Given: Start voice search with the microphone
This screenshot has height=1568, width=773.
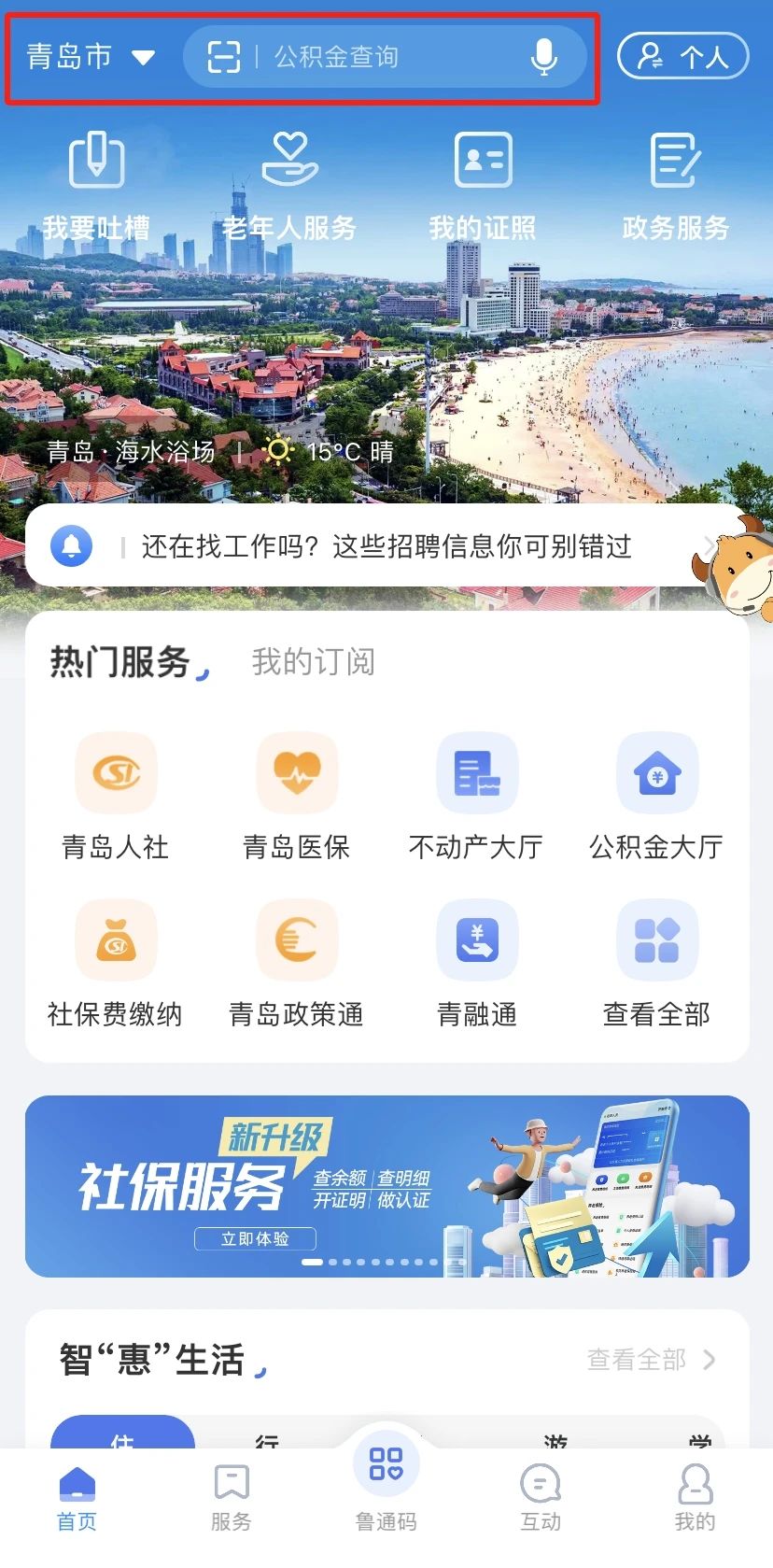Looking at the screenshot, I should pos(544,57).
